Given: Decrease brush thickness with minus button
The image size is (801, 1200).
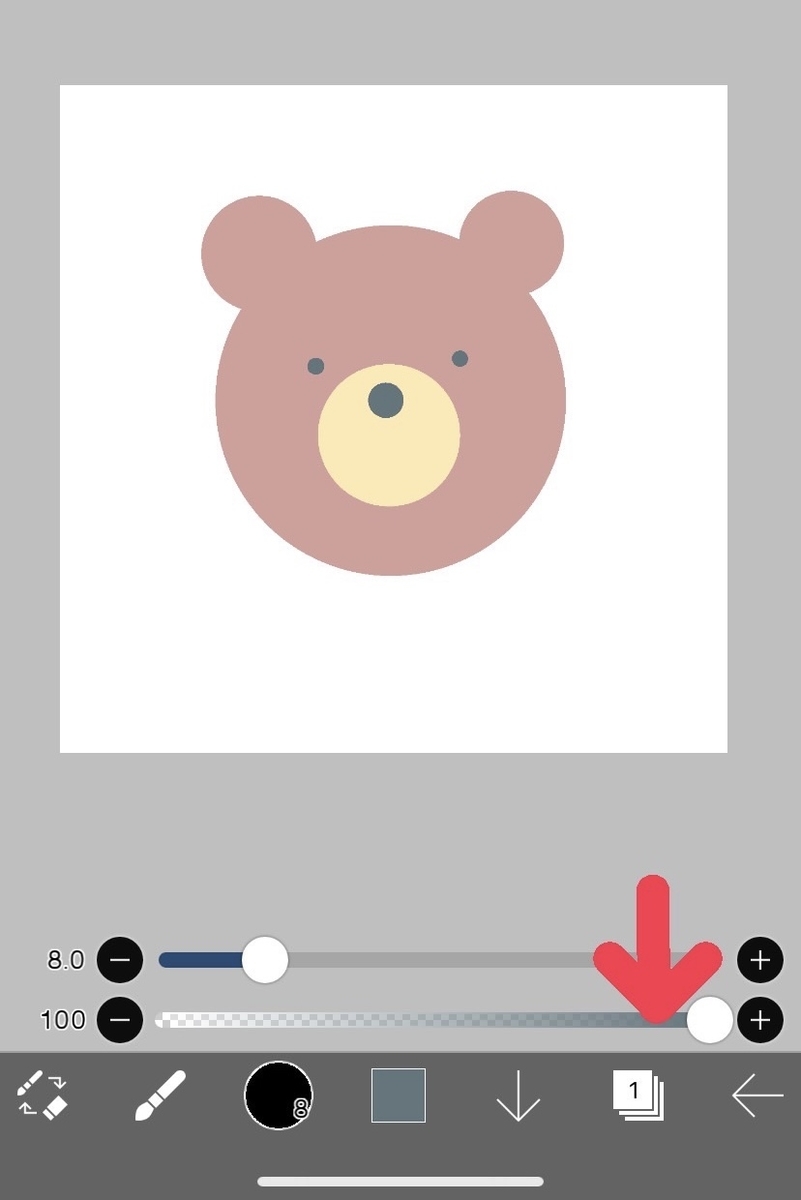Looking at the screenshot, I should (x=120, y=960).
